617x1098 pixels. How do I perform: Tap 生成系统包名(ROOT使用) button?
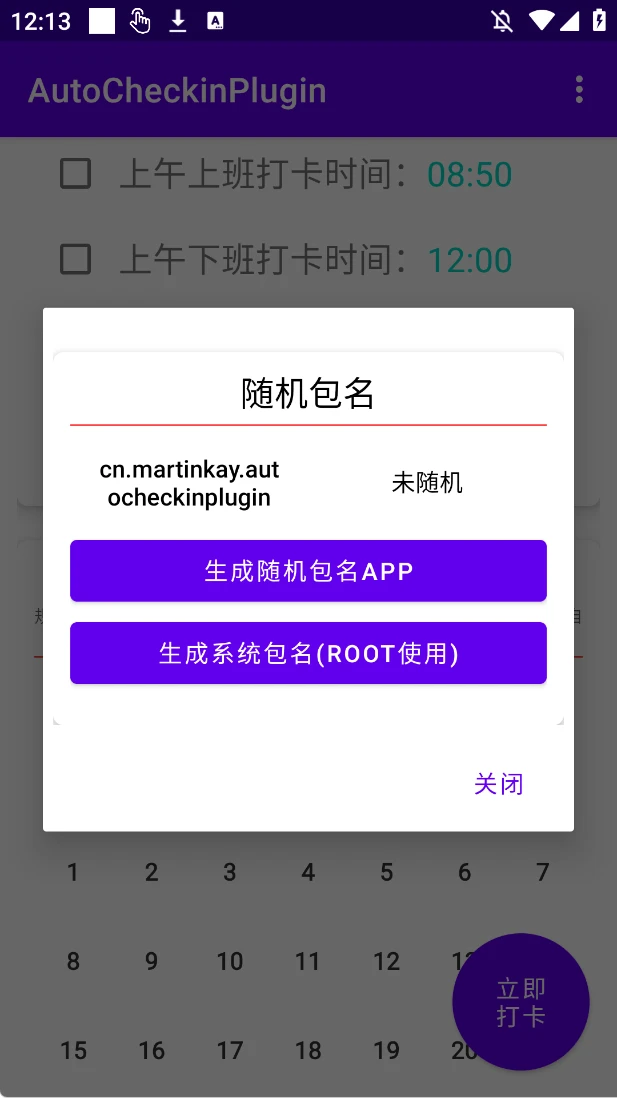pos(308,653)
